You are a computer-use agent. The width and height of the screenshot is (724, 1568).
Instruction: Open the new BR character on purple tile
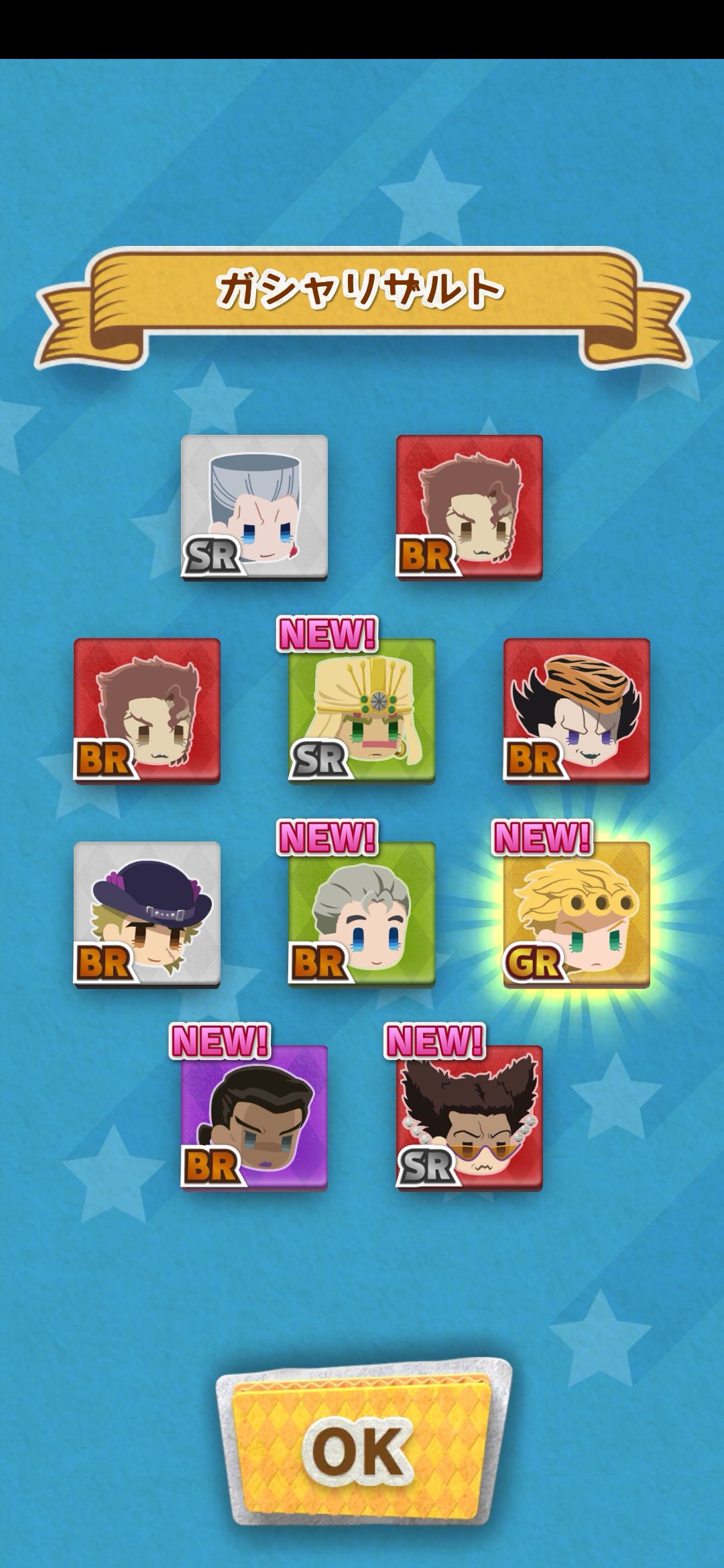[255, 1118]
